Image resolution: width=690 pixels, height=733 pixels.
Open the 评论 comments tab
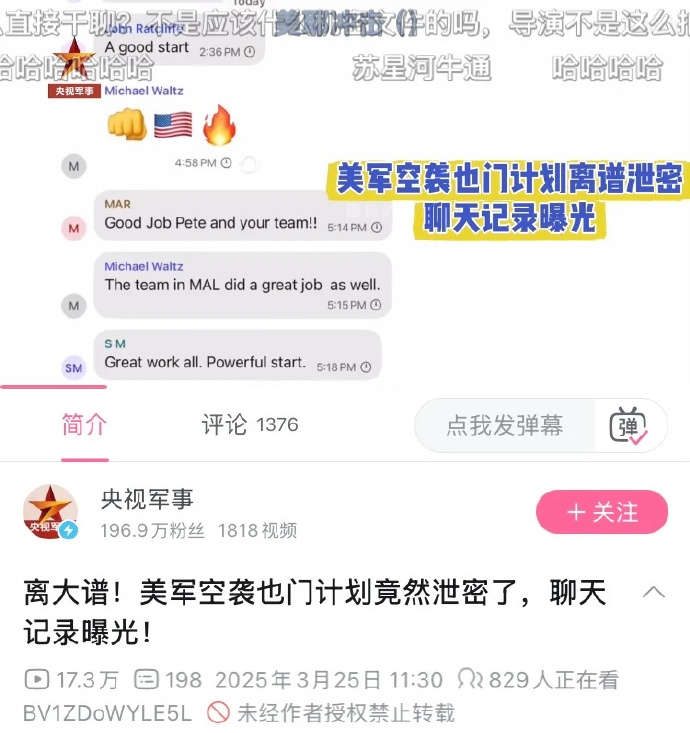249,425
